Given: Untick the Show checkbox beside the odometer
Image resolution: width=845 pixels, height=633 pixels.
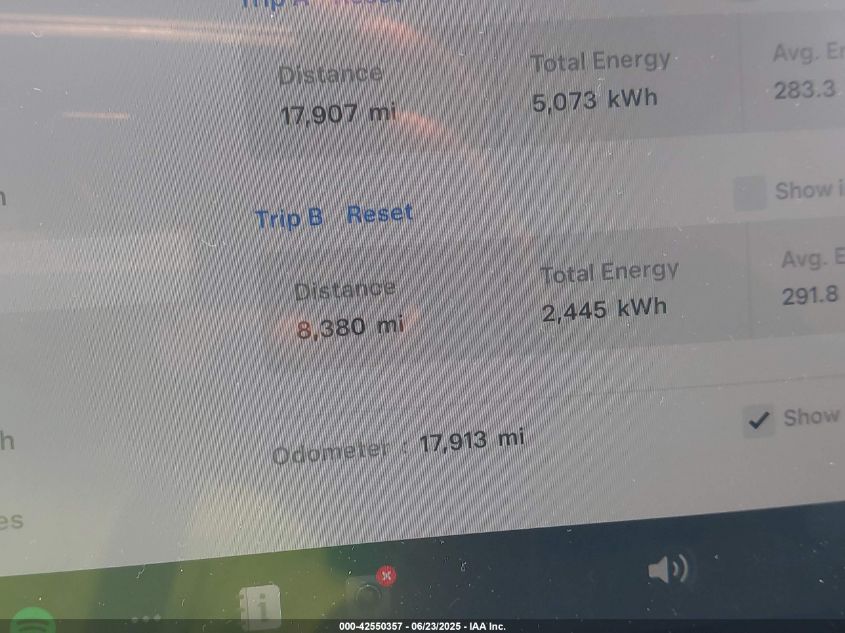Looking at the screenshot, I should tap(760, 420).
